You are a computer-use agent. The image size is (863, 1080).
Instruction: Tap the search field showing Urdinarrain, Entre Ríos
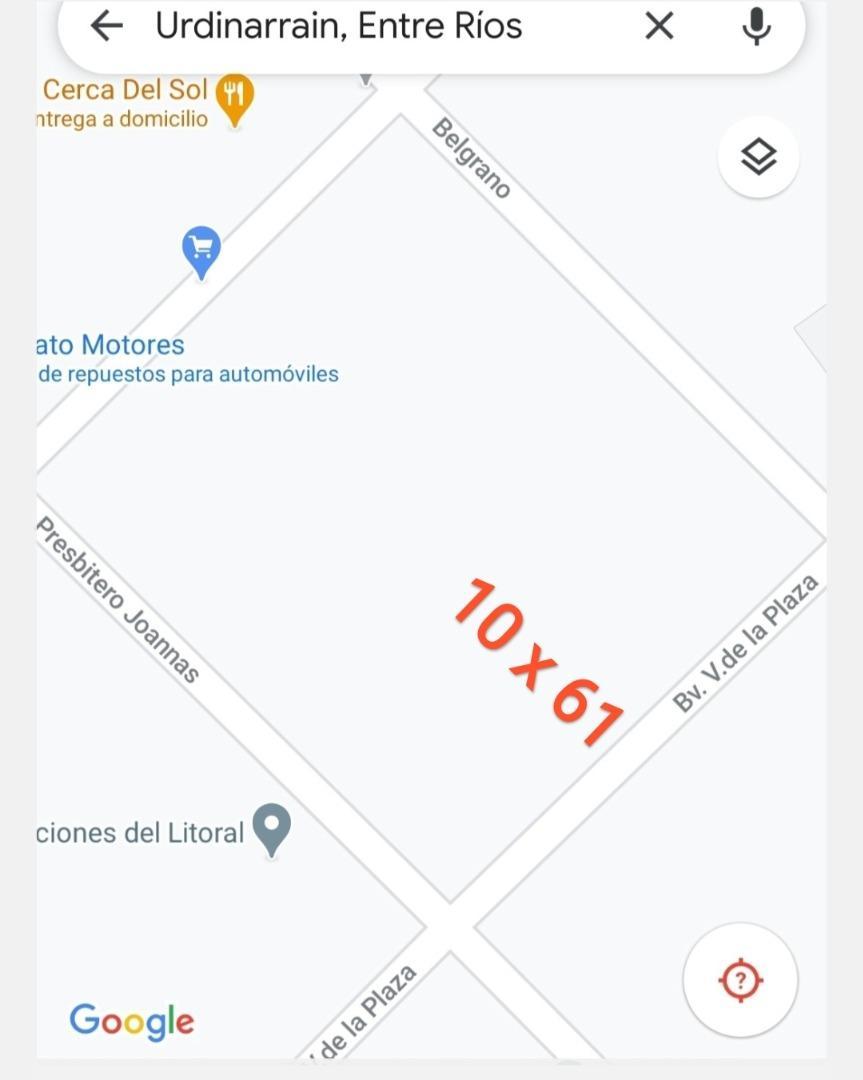tap(340, 26)
